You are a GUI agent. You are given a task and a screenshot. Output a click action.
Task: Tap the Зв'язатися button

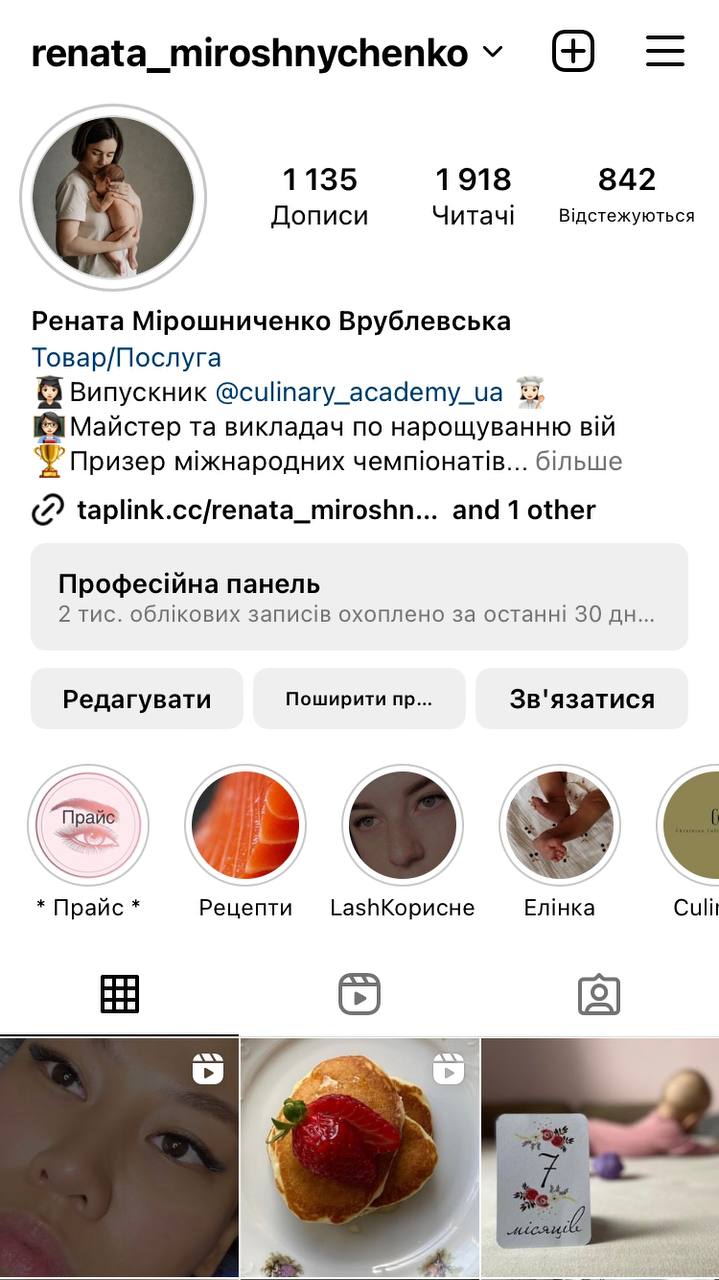pyautogui.click(x=581, y=698)
